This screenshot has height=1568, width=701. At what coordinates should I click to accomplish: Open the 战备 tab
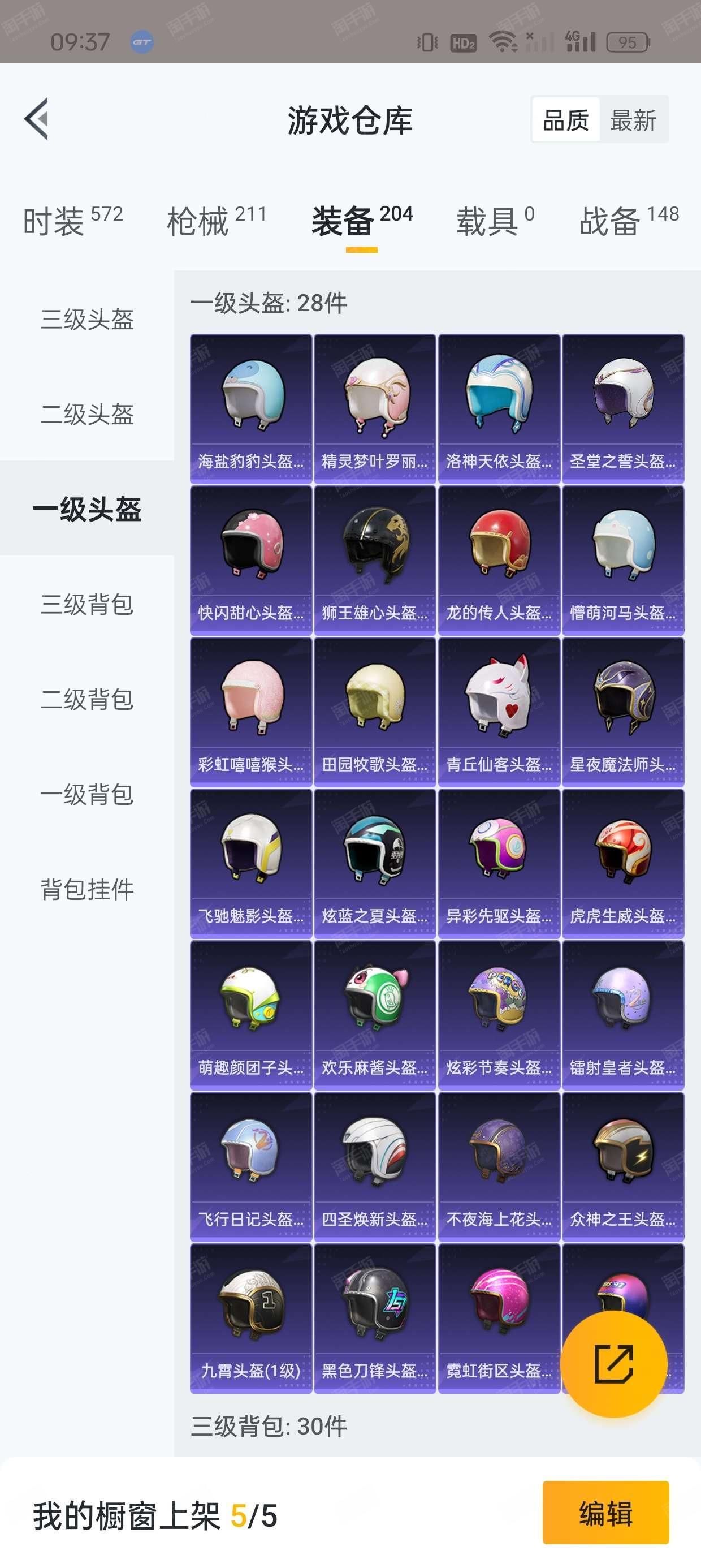629,221
